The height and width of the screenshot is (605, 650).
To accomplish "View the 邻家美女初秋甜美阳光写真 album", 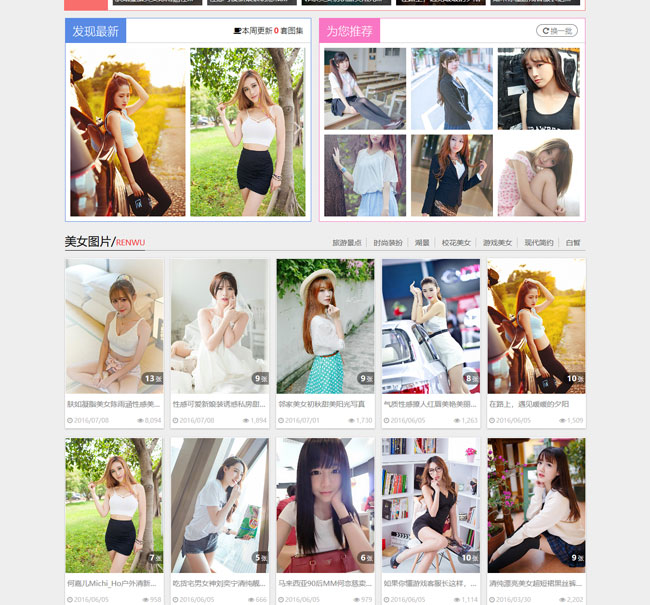I will 321,404.
